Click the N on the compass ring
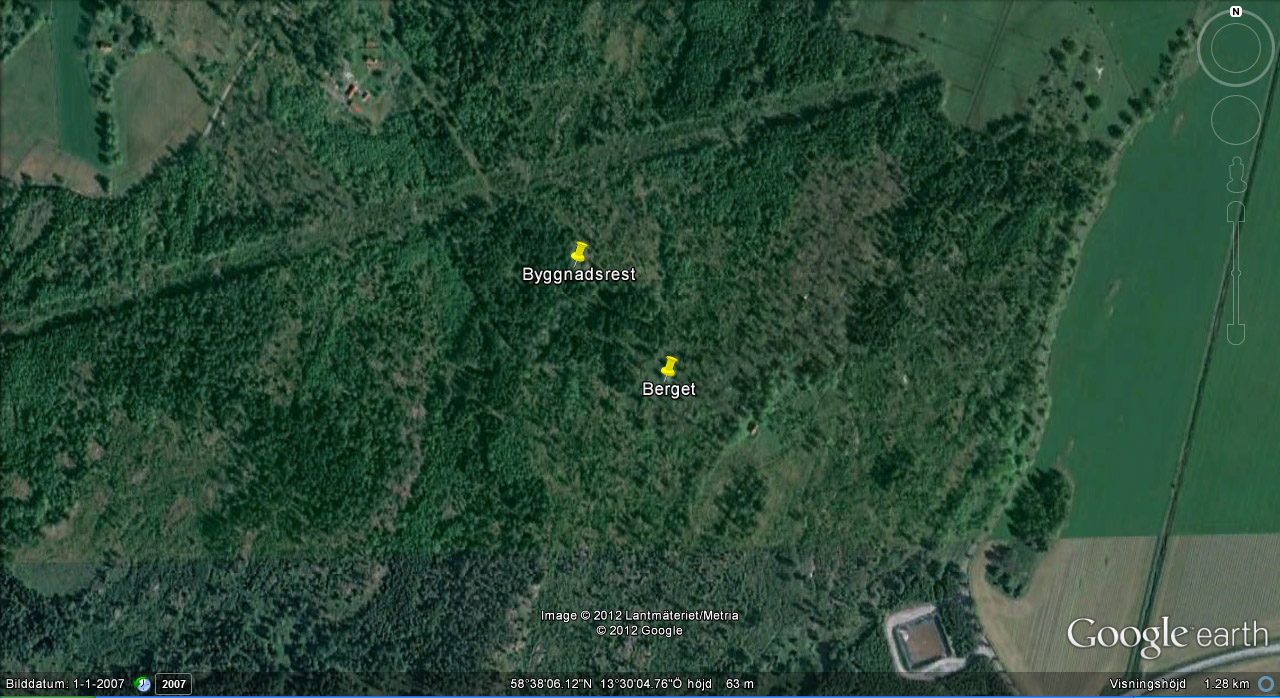The image size is (1280, 698). [x=1236, y=12]
